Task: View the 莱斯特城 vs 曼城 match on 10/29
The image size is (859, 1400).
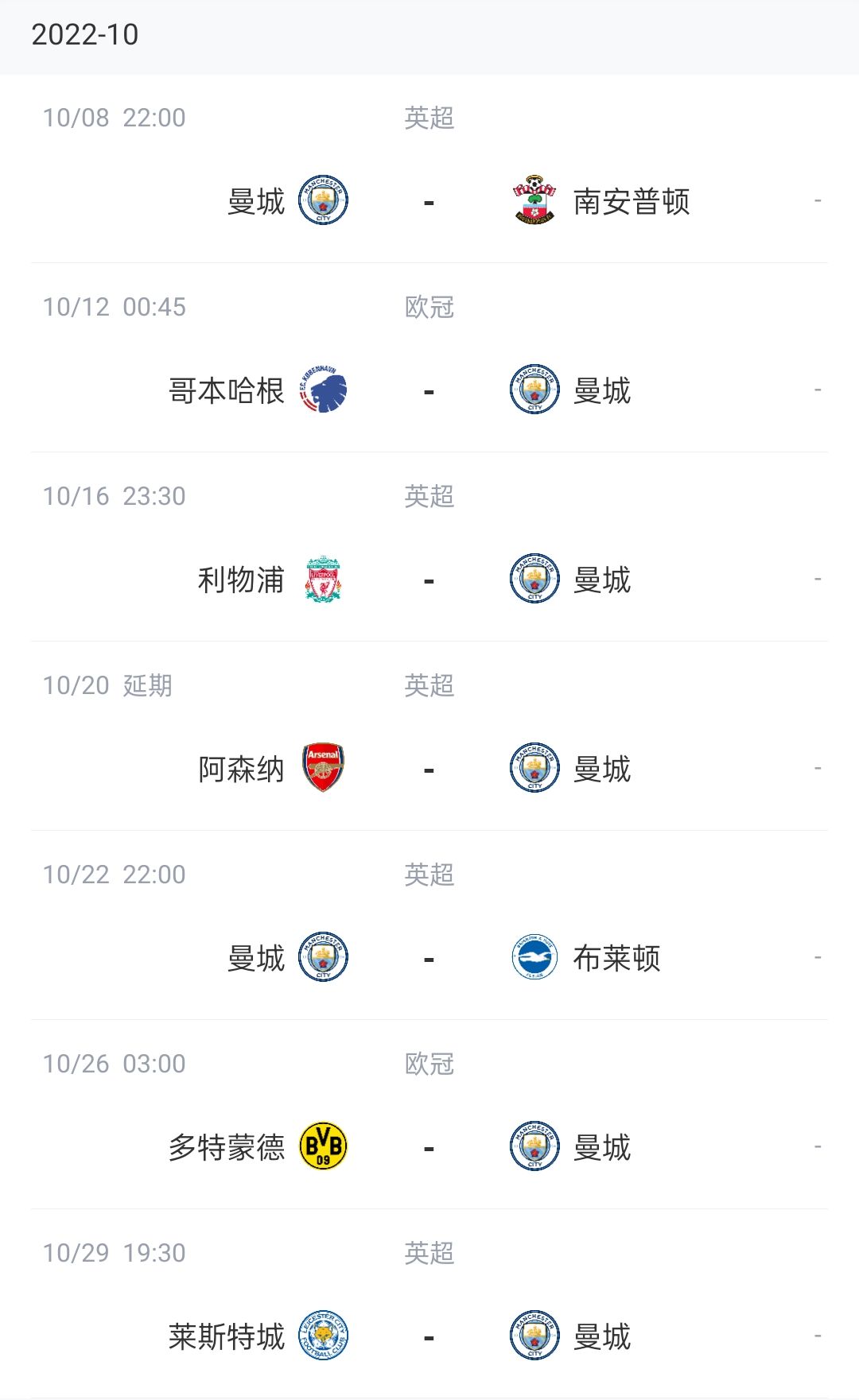Action: (x=429, y=1304)
